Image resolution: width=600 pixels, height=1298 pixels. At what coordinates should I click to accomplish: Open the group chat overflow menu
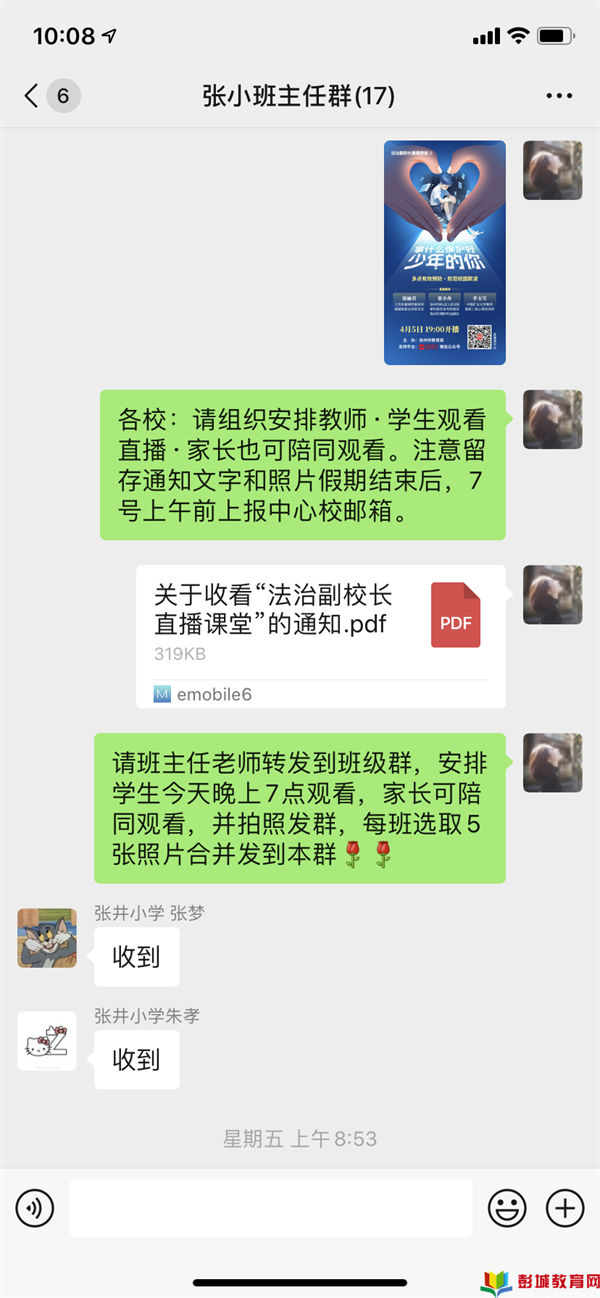tap(559, 96)
